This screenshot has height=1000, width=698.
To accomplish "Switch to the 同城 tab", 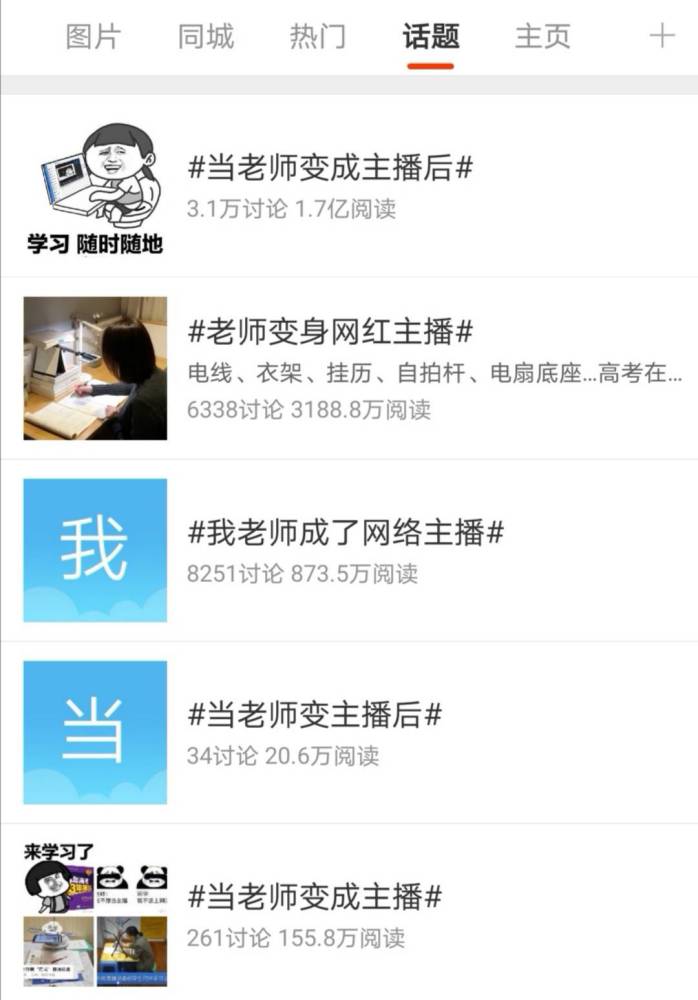I will (205, 37).
